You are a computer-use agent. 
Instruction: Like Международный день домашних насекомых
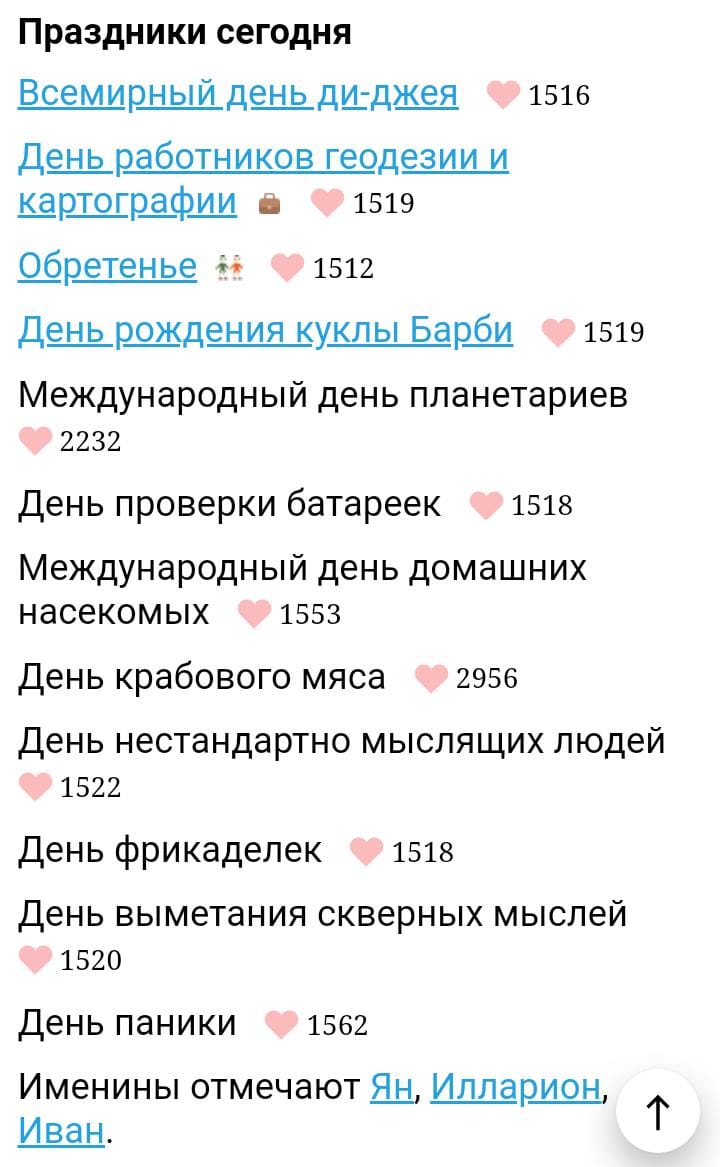click(x=255, y=613)
